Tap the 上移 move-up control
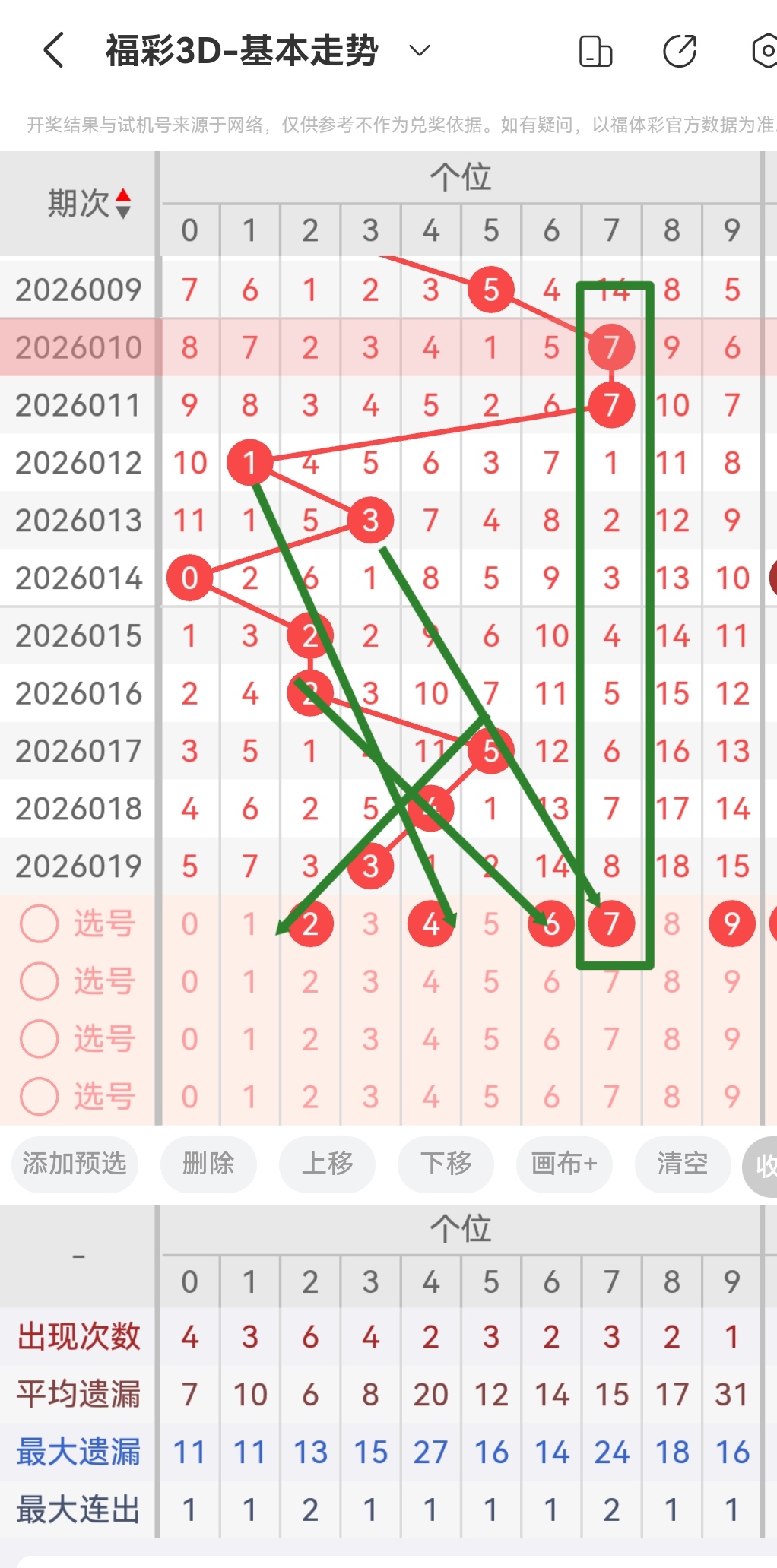The image size is (777, 1568). [x=327, y=1164]
